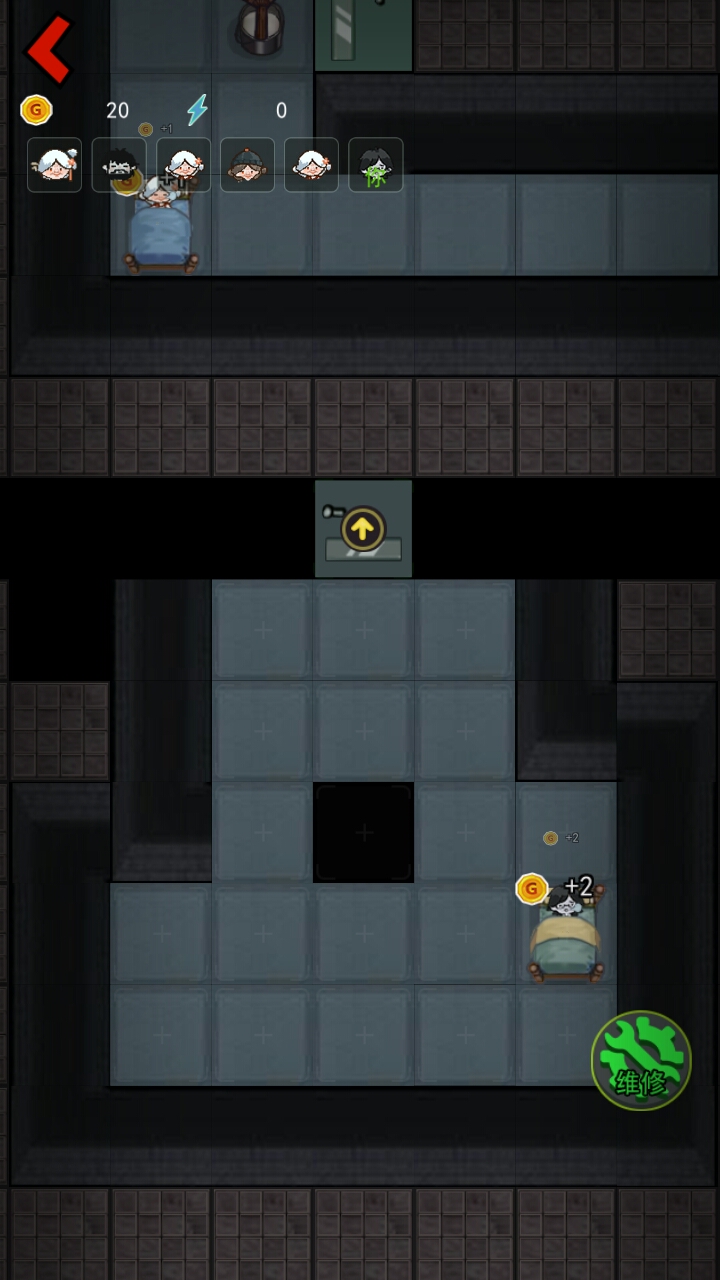720x1280 pixels.
Task: Select the black-haired bearded player avatar
Action: [x=119, y=165]
